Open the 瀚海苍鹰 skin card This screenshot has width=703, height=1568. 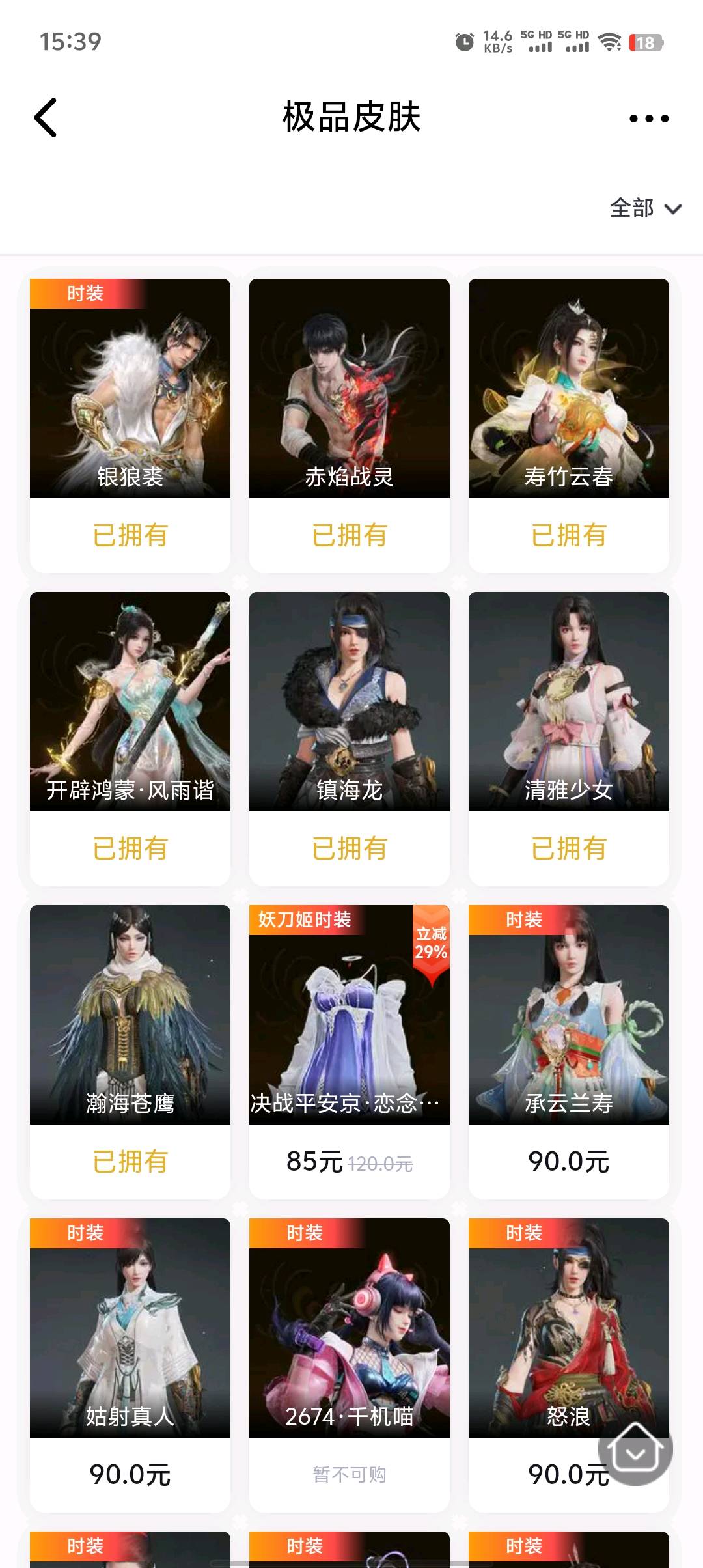[130, 1015]
